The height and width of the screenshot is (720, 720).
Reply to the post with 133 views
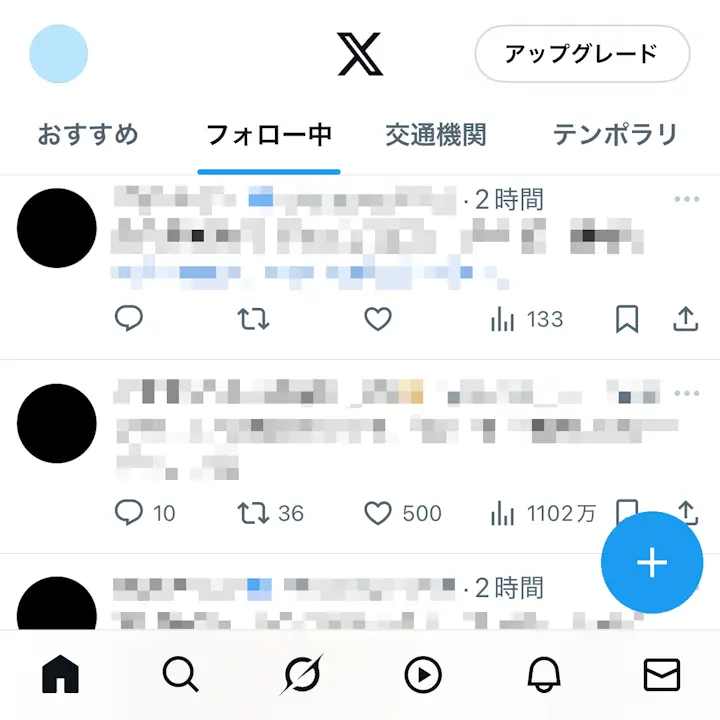(129, 319)
